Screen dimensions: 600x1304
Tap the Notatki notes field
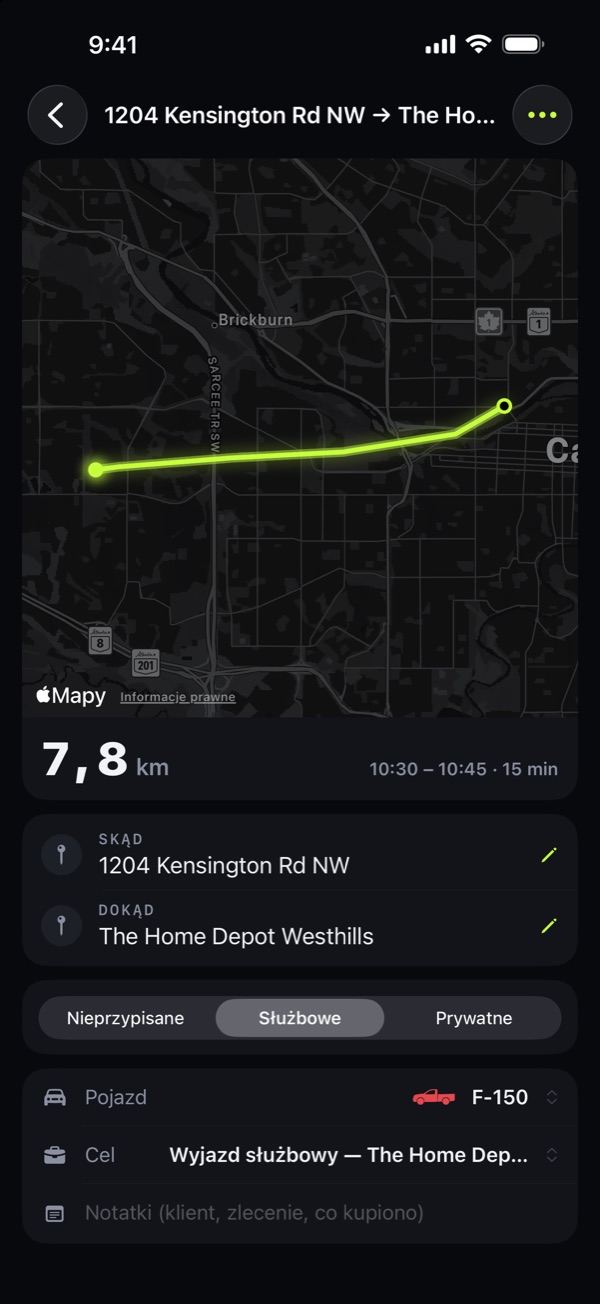(300, 1213)
